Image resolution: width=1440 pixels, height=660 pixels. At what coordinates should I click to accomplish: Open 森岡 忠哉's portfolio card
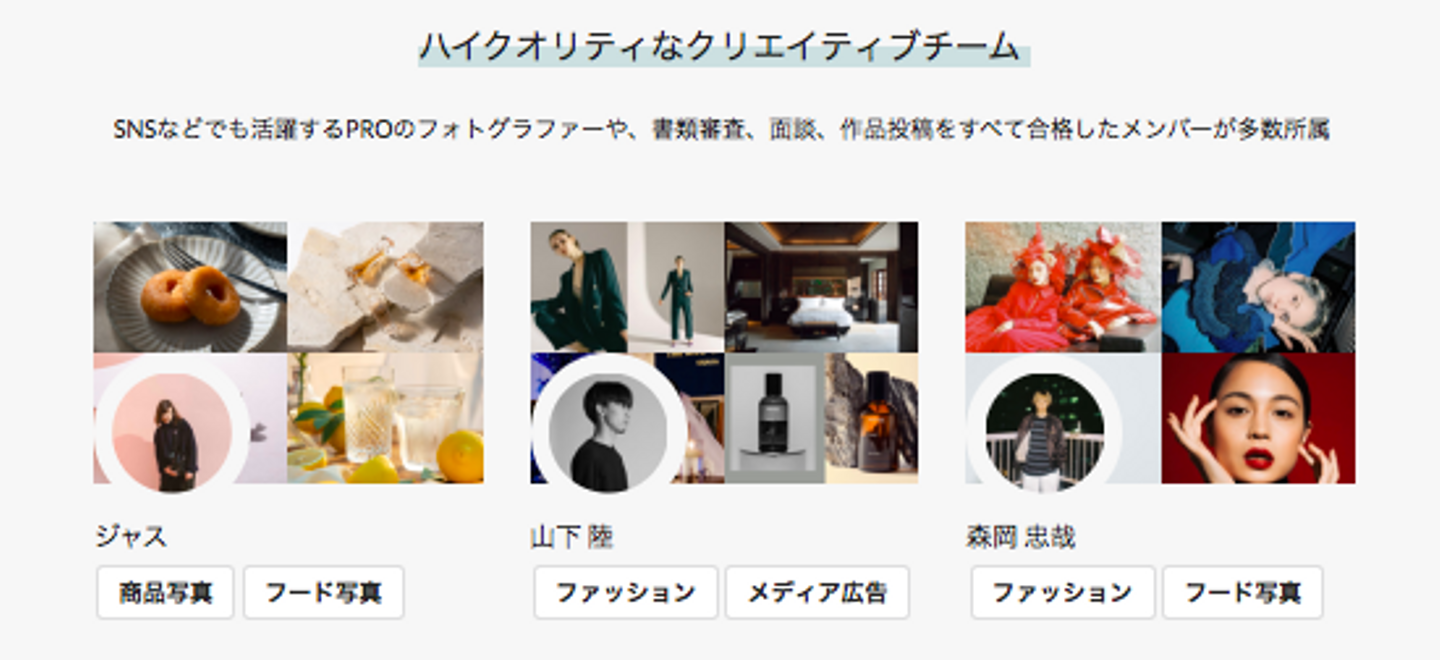[1160, 352]
